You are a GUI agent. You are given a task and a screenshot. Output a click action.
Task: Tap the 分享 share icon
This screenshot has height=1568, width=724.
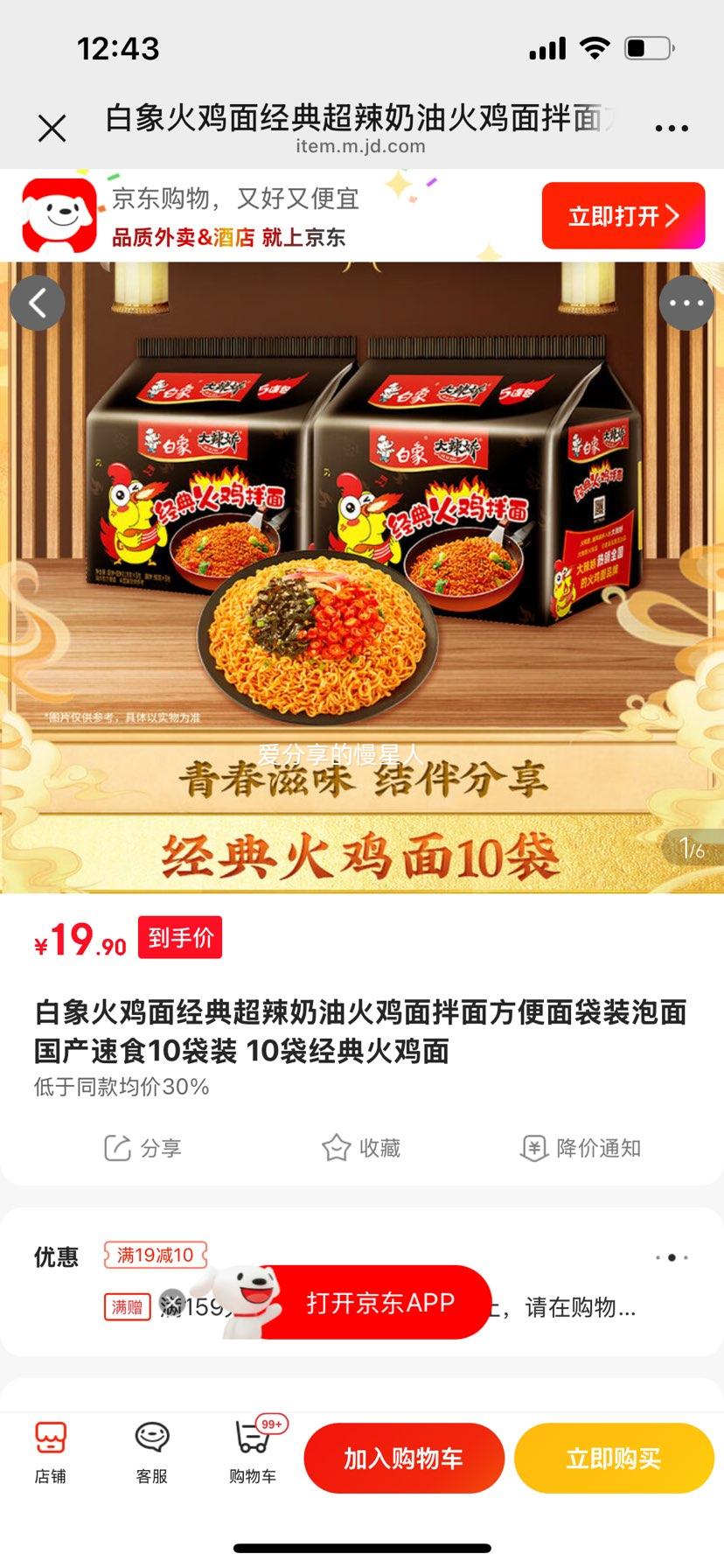tap(143, 1148)
